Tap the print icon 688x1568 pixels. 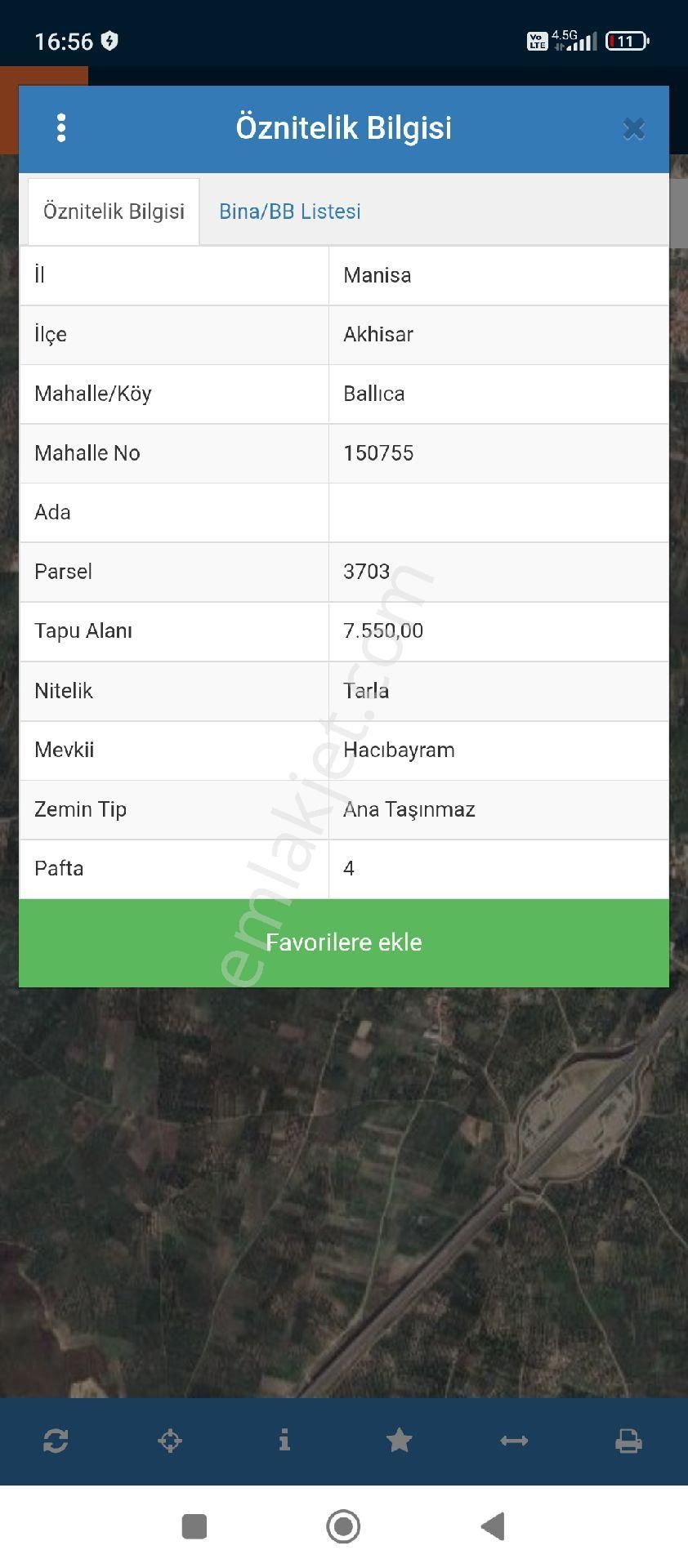pos(628,1441)
